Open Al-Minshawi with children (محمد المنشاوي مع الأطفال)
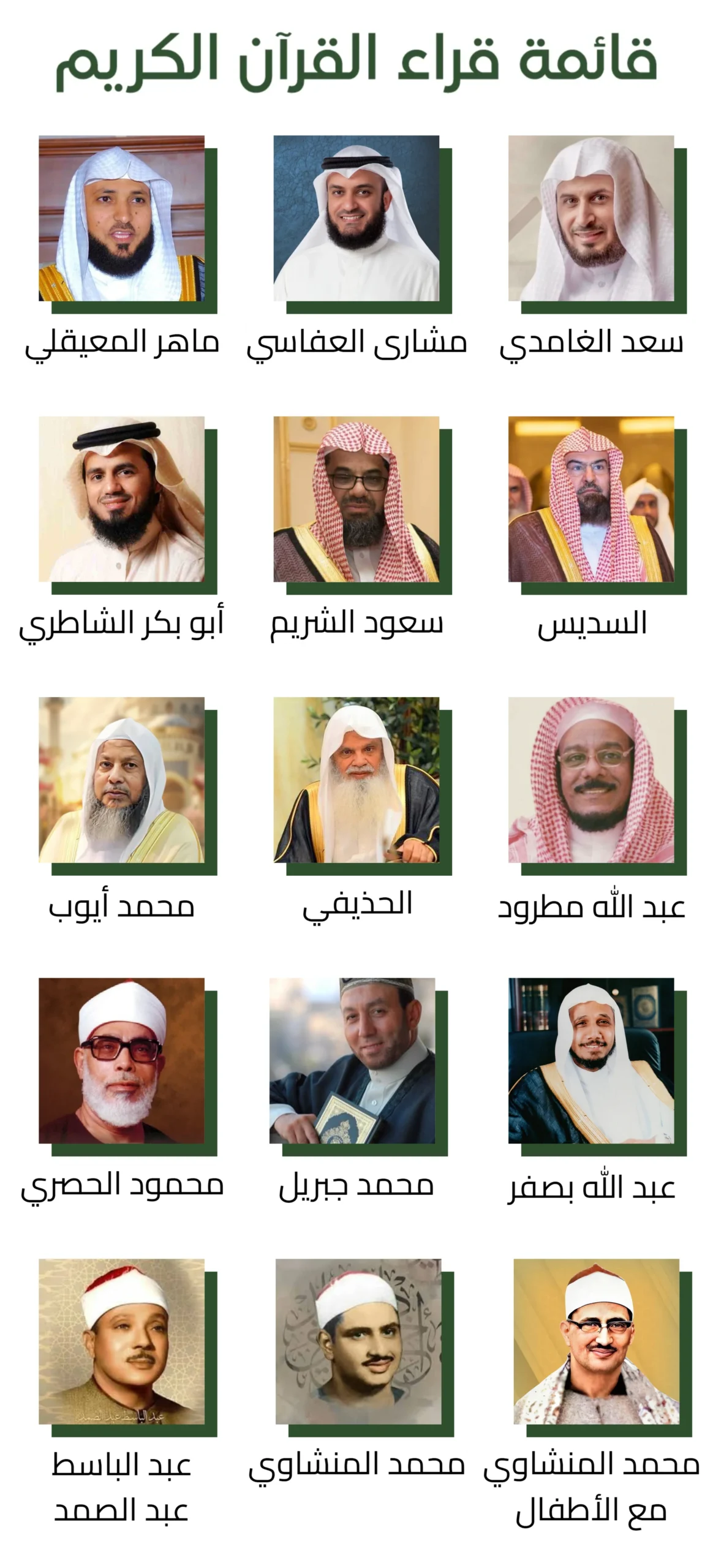 [596, 1341]
